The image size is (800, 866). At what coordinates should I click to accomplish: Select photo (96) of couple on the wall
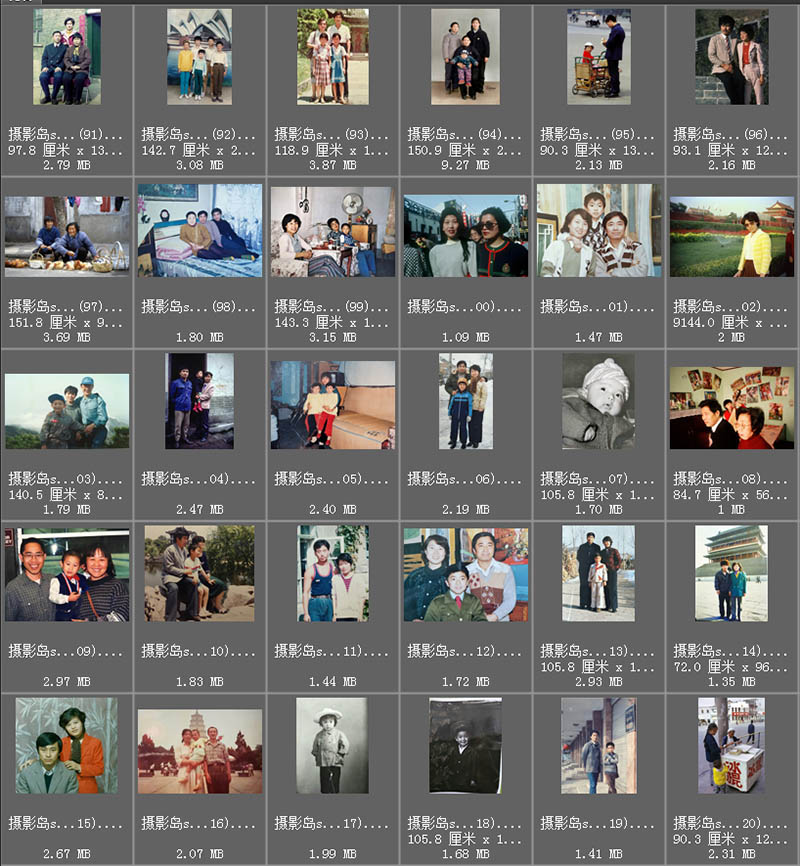(x=731, y=57)
